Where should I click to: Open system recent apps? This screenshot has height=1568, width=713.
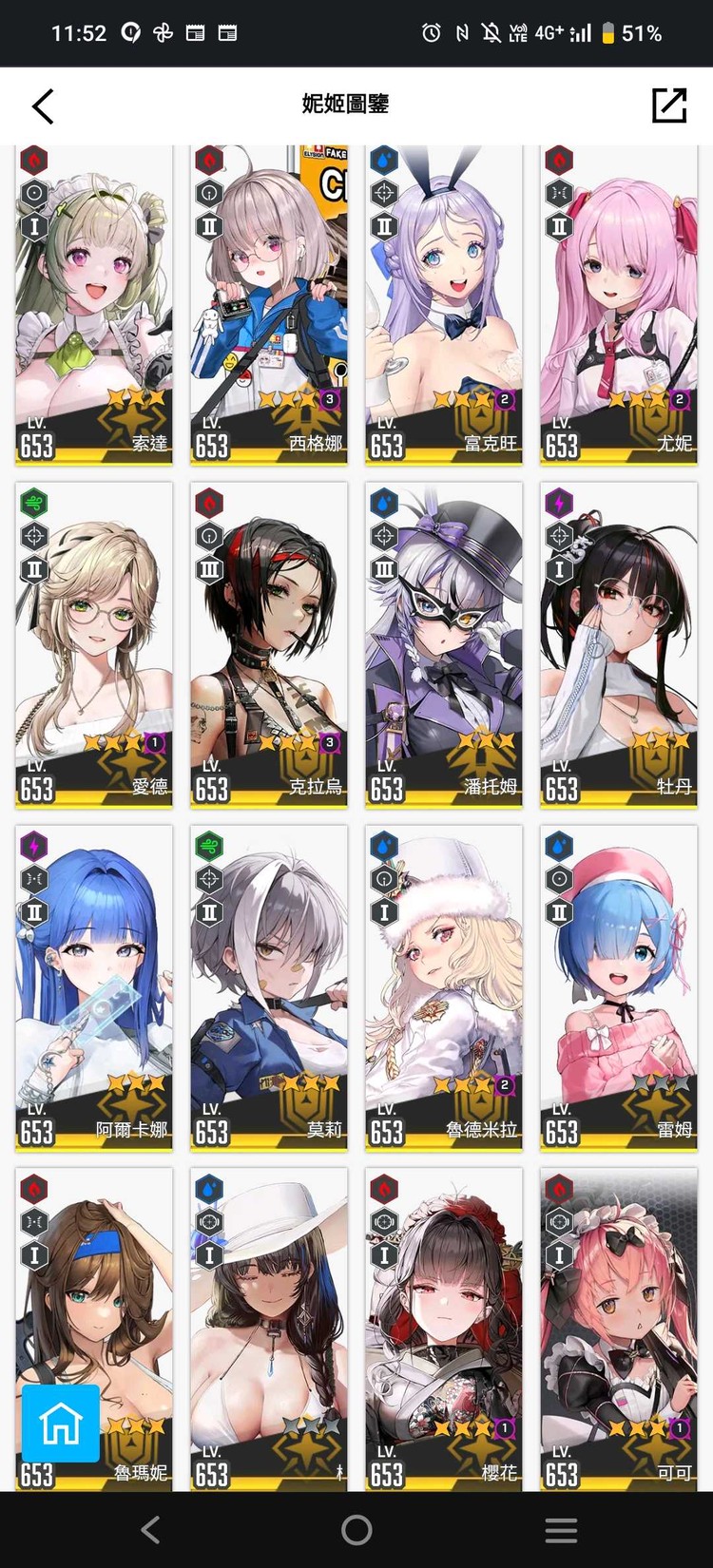tap(561, 1530)
